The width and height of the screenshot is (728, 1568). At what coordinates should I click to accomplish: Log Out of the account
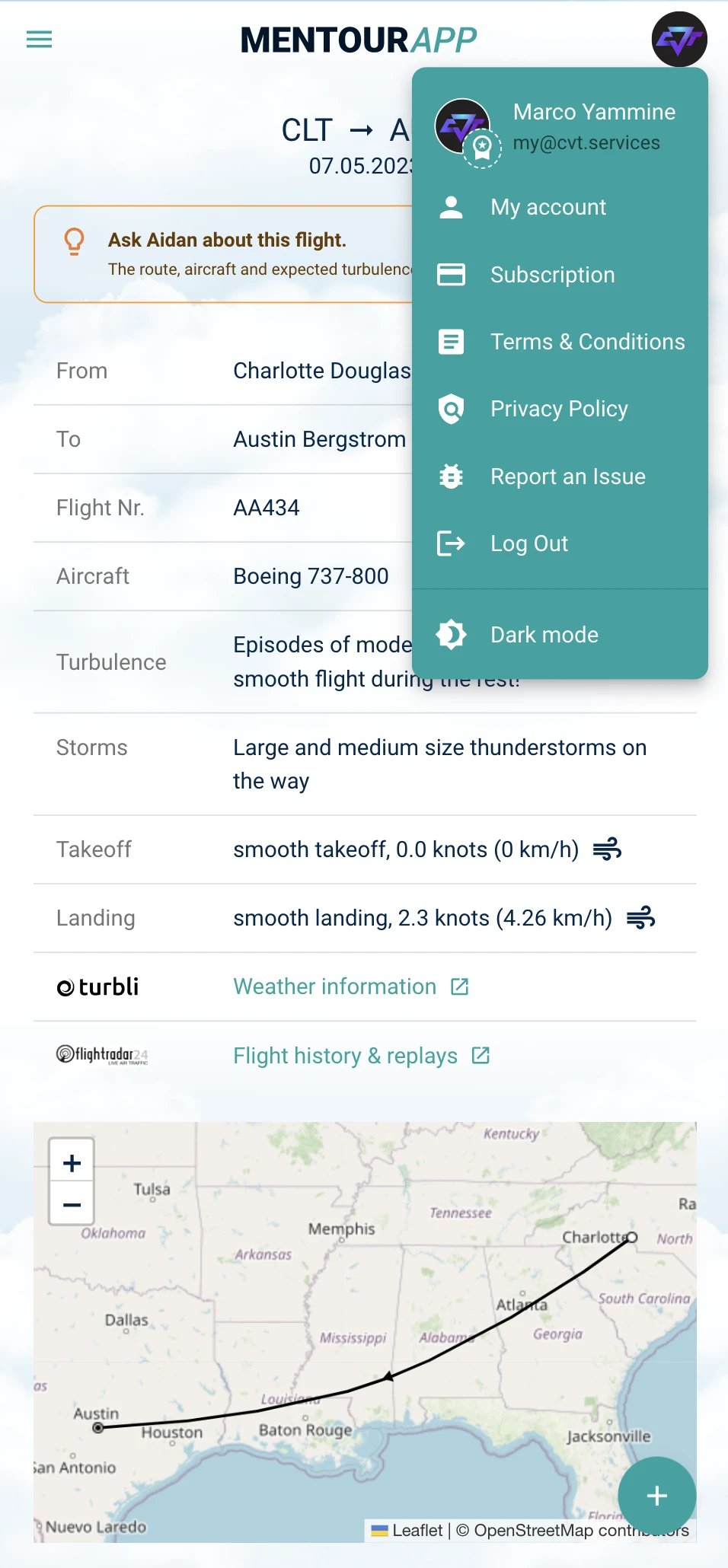point(528,543)
